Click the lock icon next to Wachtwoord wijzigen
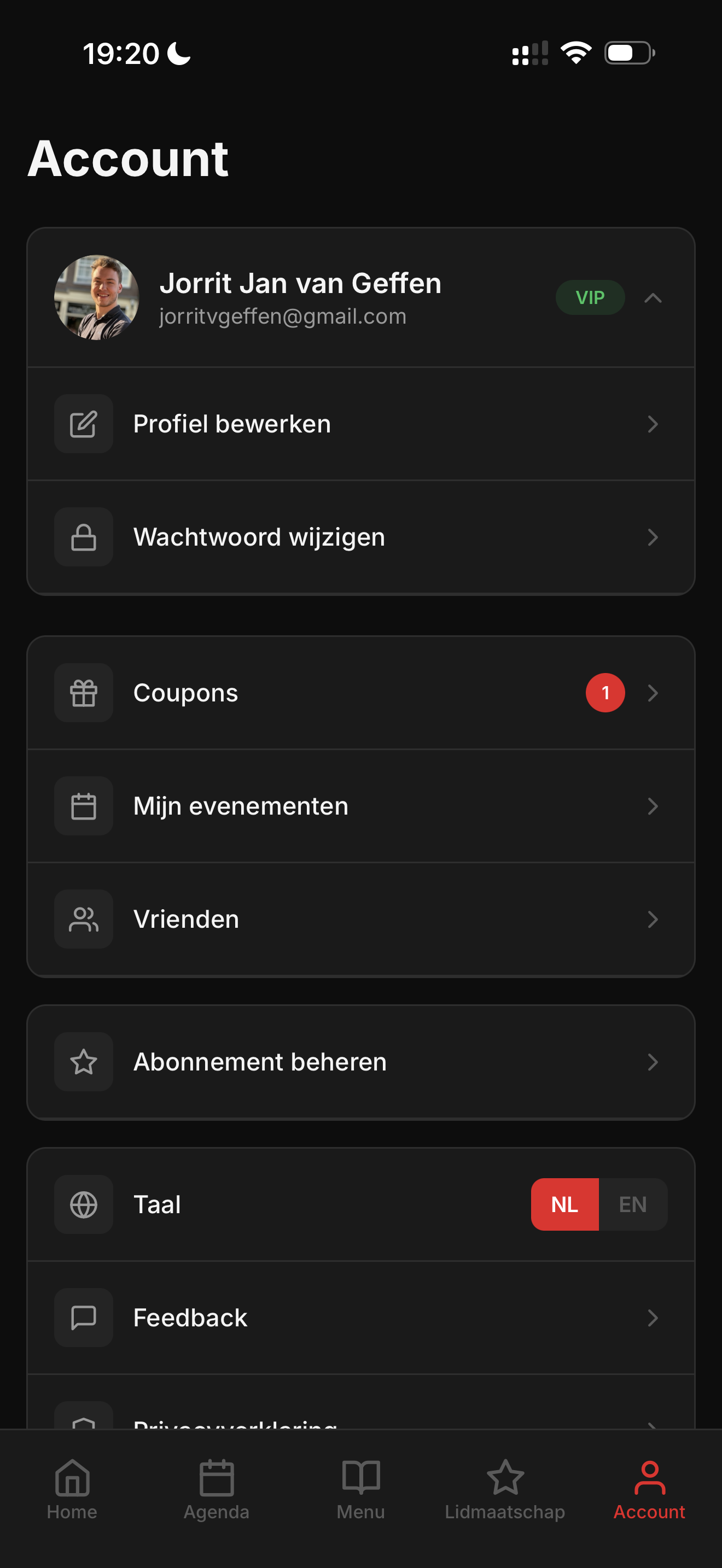 click(x=83, y=537)
